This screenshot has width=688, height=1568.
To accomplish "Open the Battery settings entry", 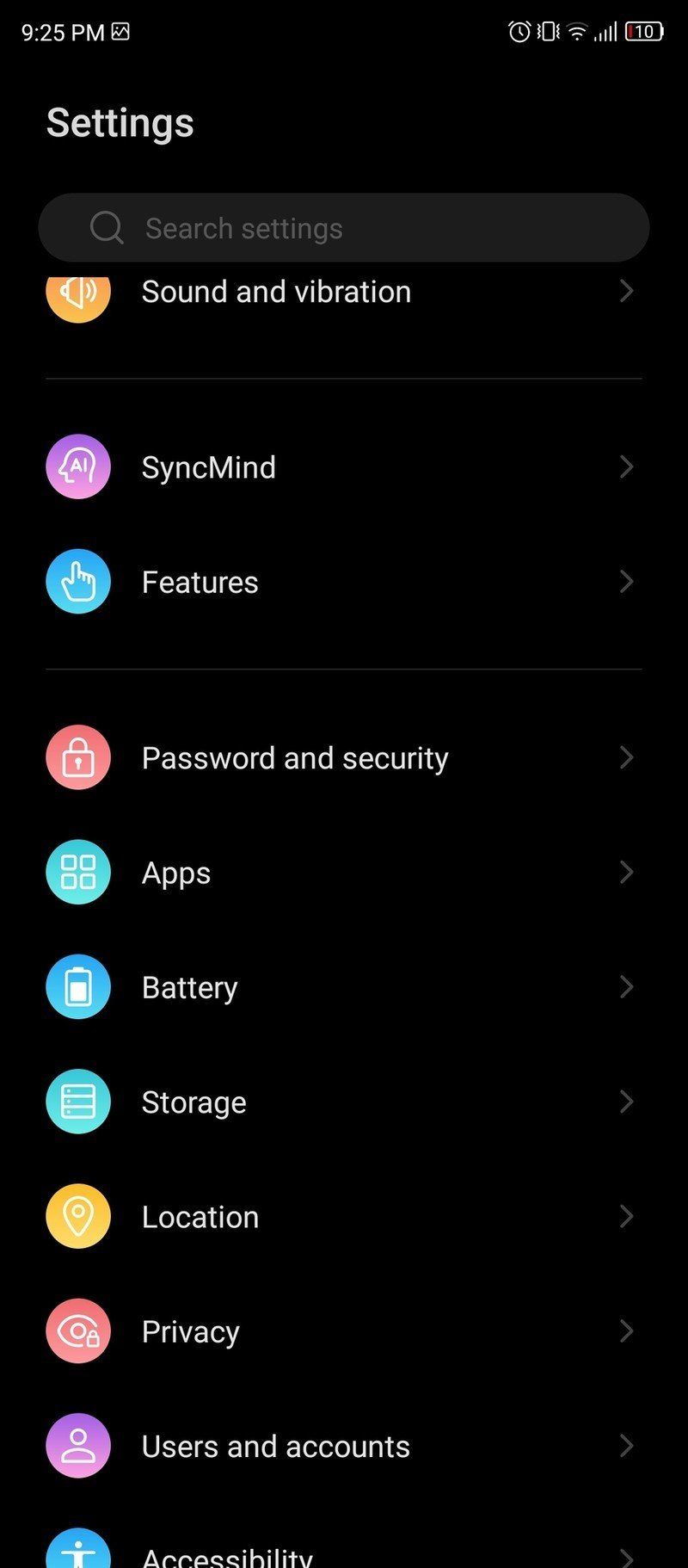I will click(x=344, y=987).
